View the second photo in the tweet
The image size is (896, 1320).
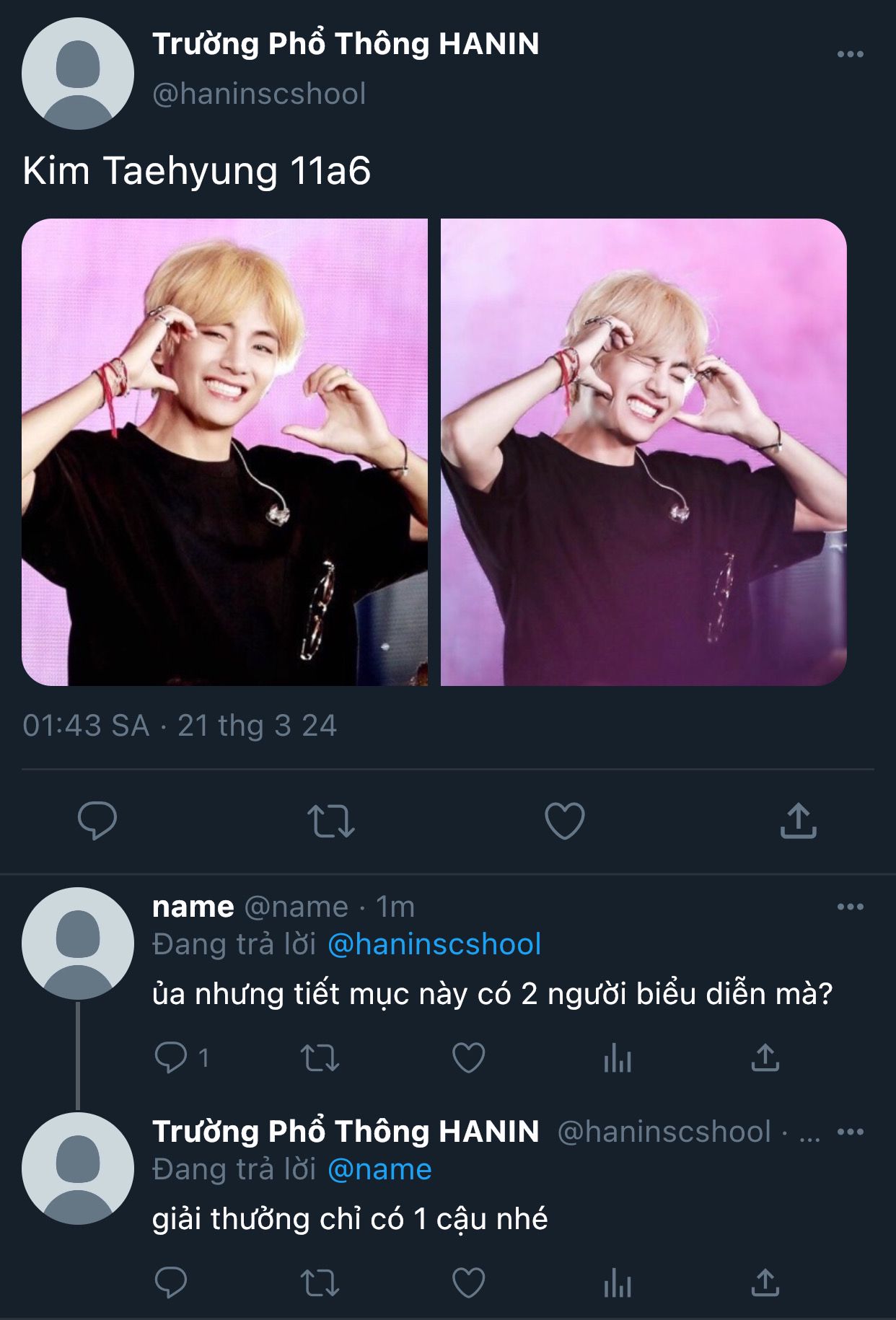pyautogui.click(x=644, y=452)
